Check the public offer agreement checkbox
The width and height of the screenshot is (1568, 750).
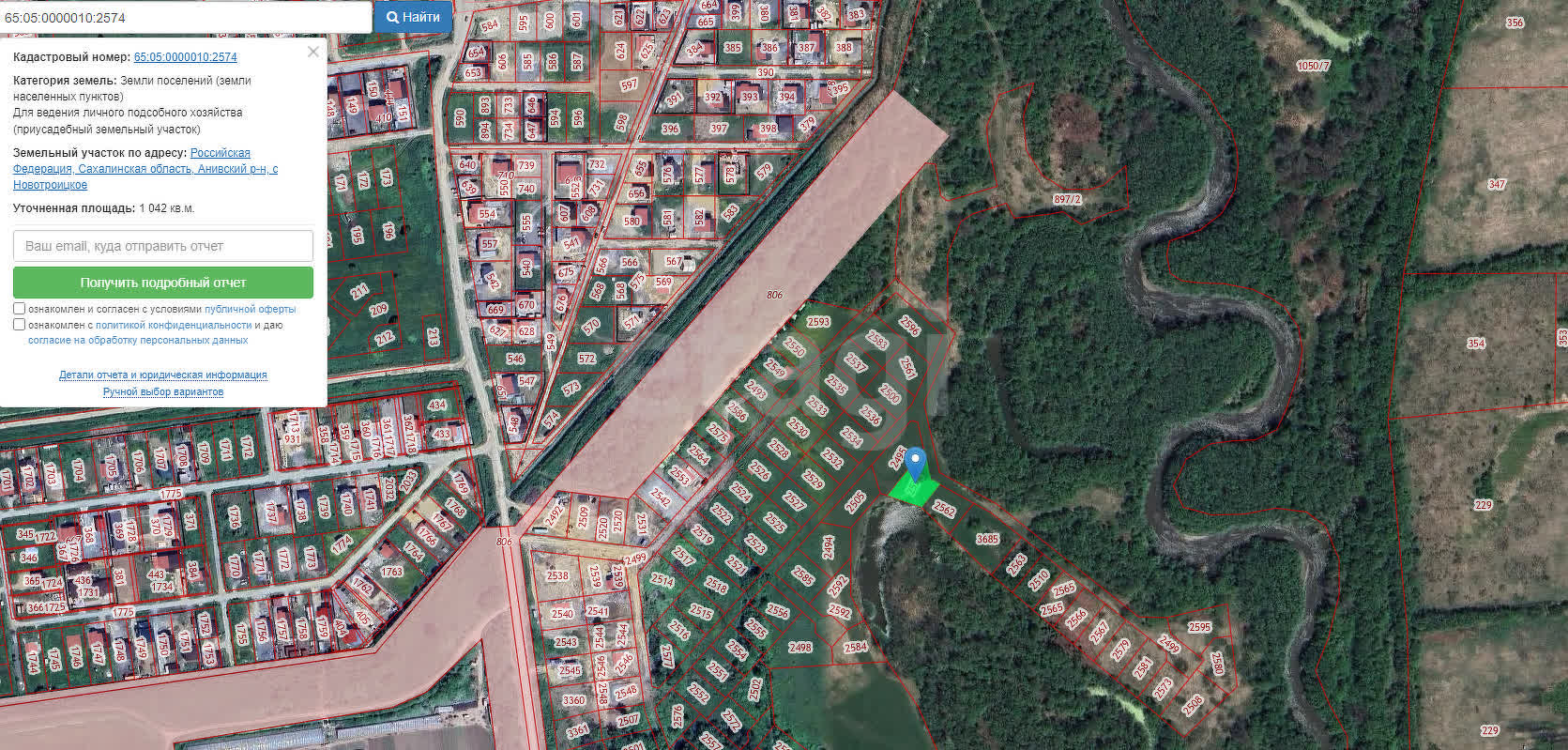click(x=20, y=309)
